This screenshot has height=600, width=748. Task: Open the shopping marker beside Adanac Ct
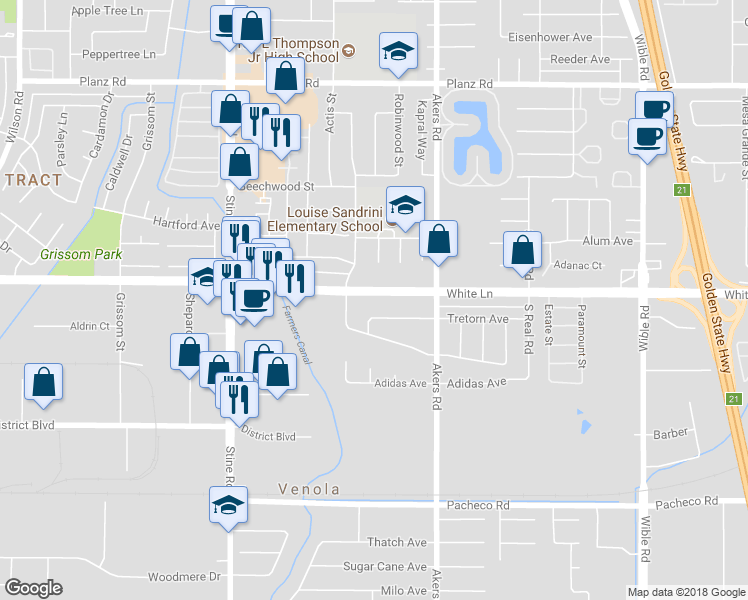522,253
